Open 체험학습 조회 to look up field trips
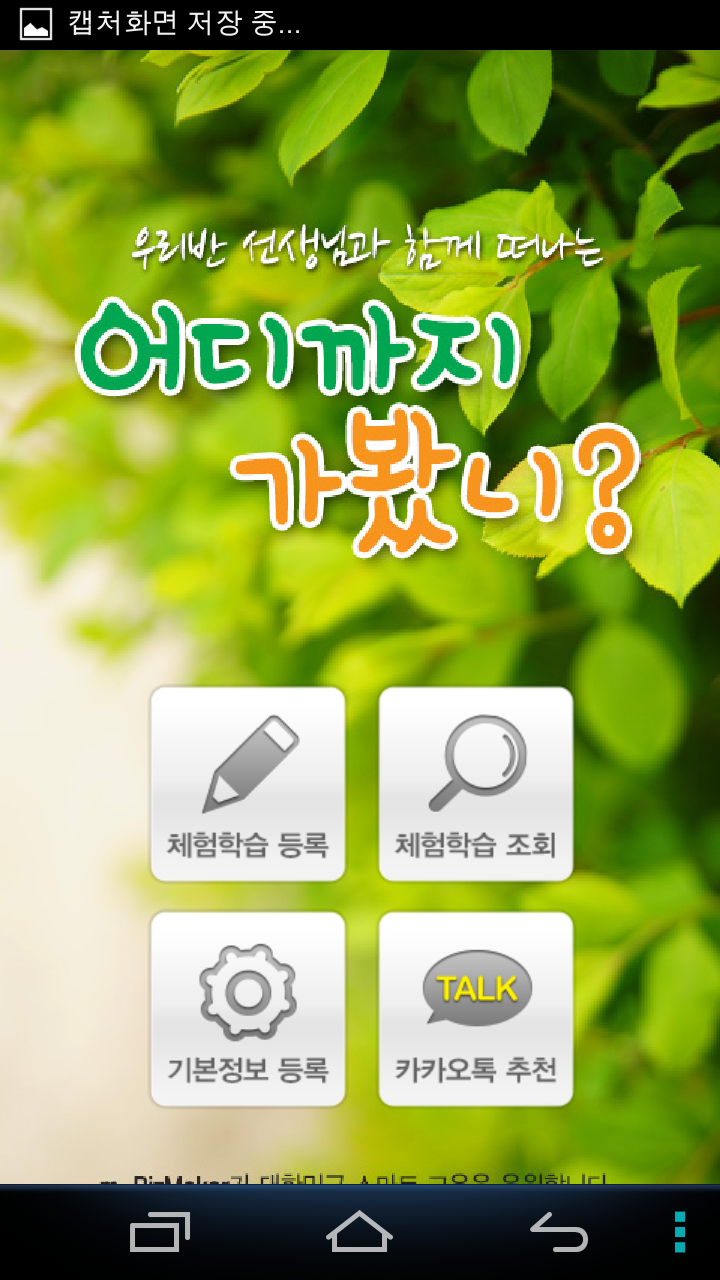 coord(476,784)
